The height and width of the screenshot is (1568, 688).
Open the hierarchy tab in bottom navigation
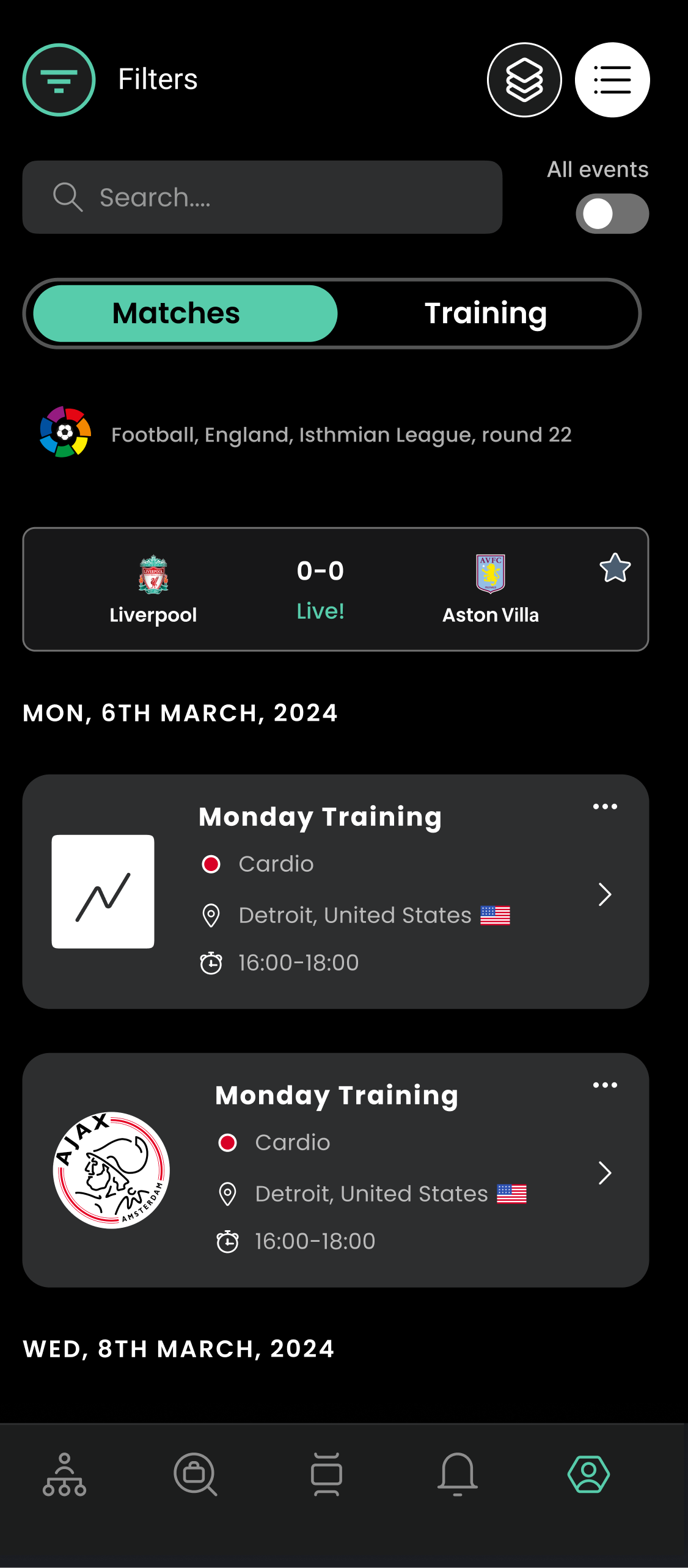(65, 1474)
